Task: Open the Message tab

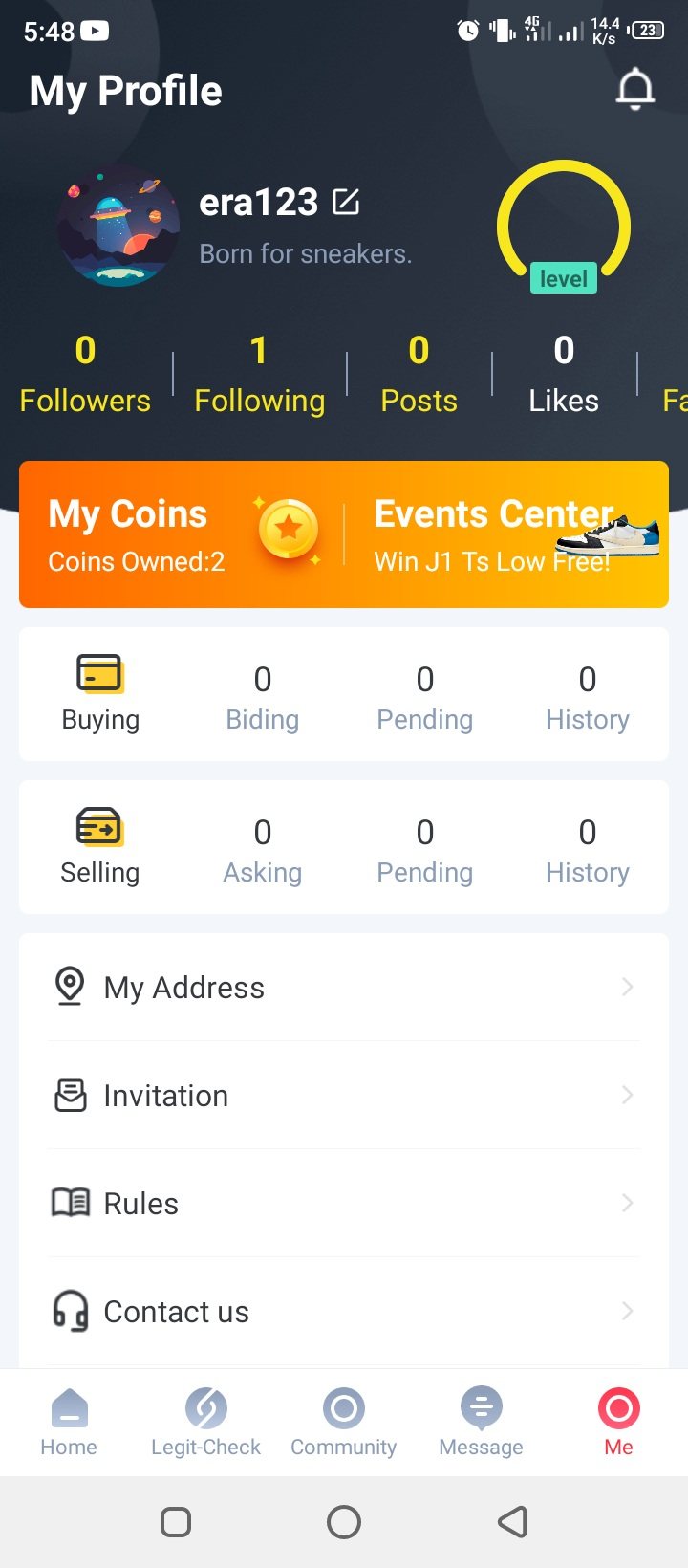Action: tap(482, 1423)
